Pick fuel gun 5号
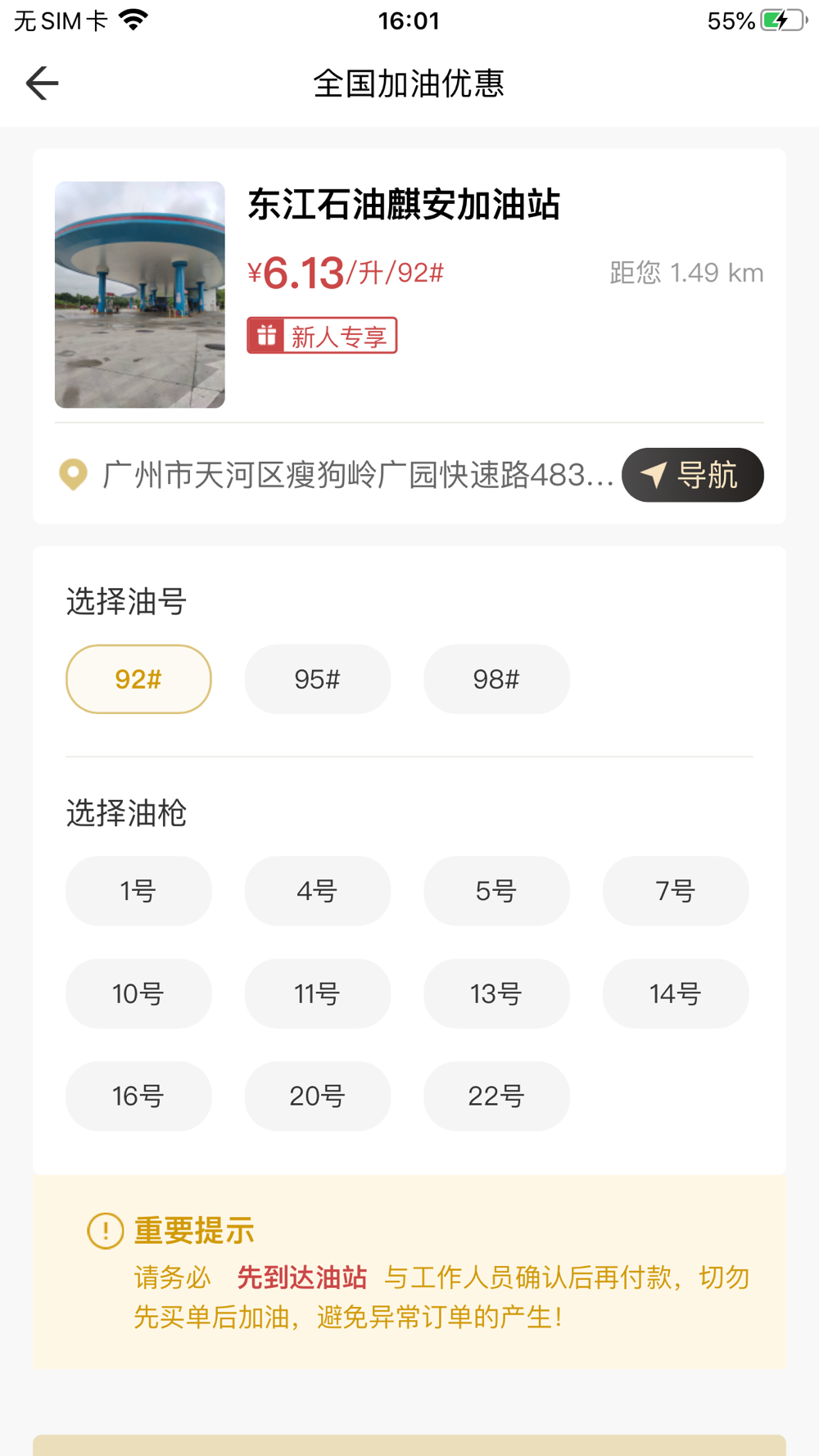The width and height of the screenshot is (819, 1456). (496, 891)
